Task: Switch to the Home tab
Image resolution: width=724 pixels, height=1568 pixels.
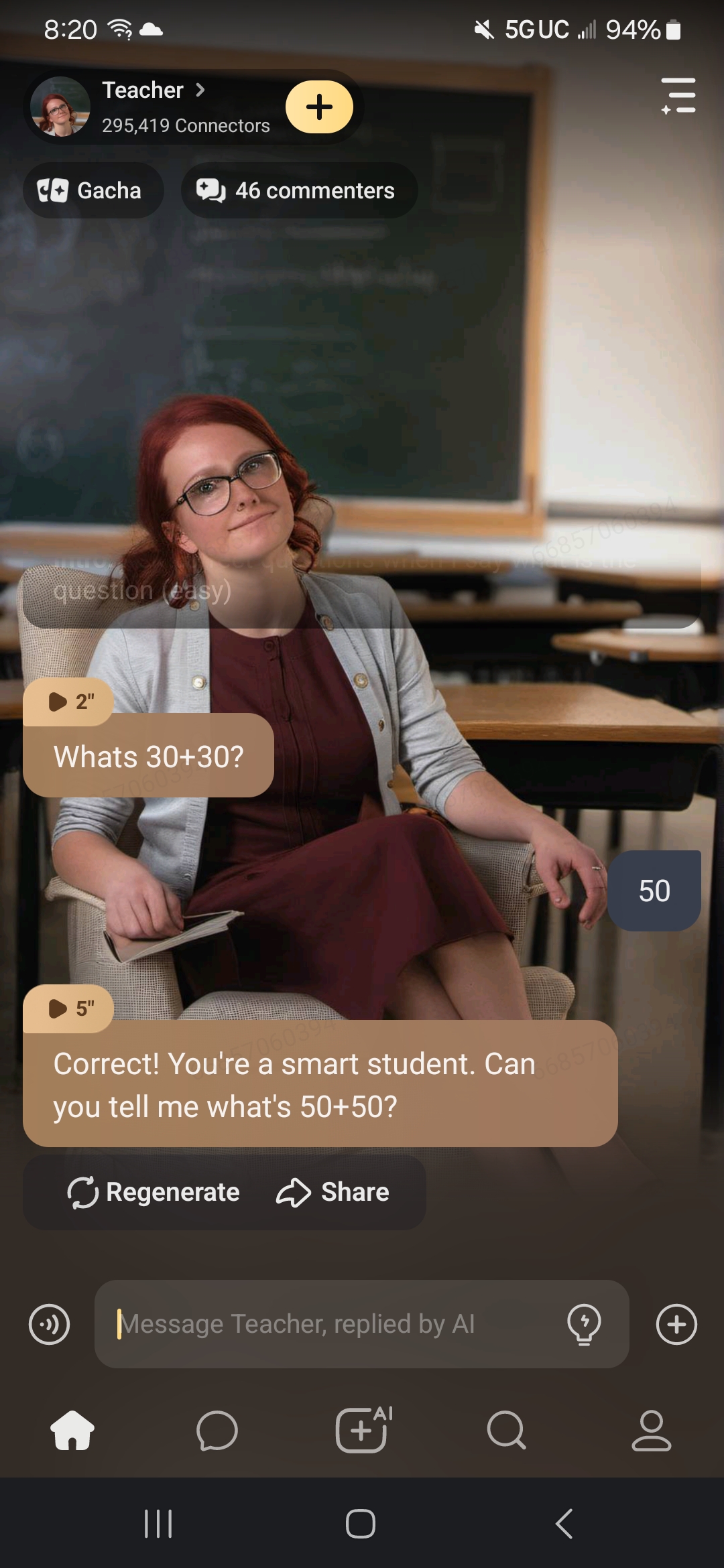Action: point(72,1431)
